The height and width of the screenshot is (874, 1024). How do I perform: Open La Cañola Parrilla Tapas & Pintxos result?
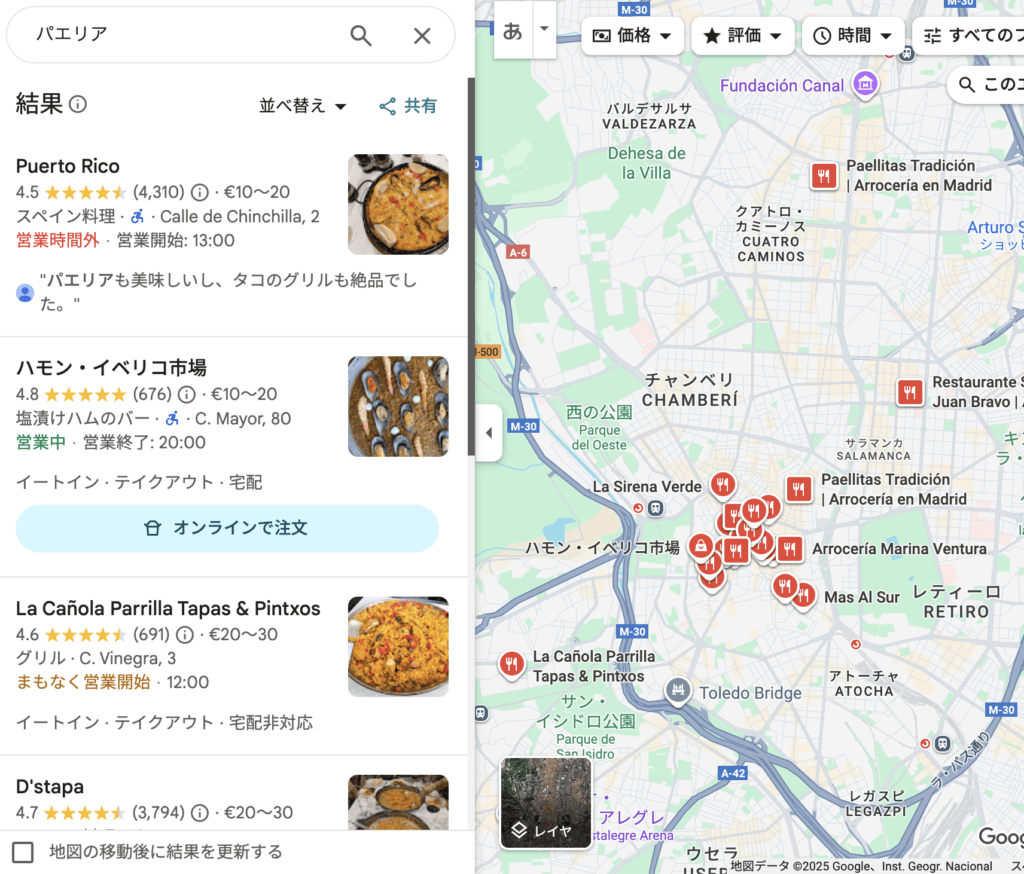(x=168, y=608)
